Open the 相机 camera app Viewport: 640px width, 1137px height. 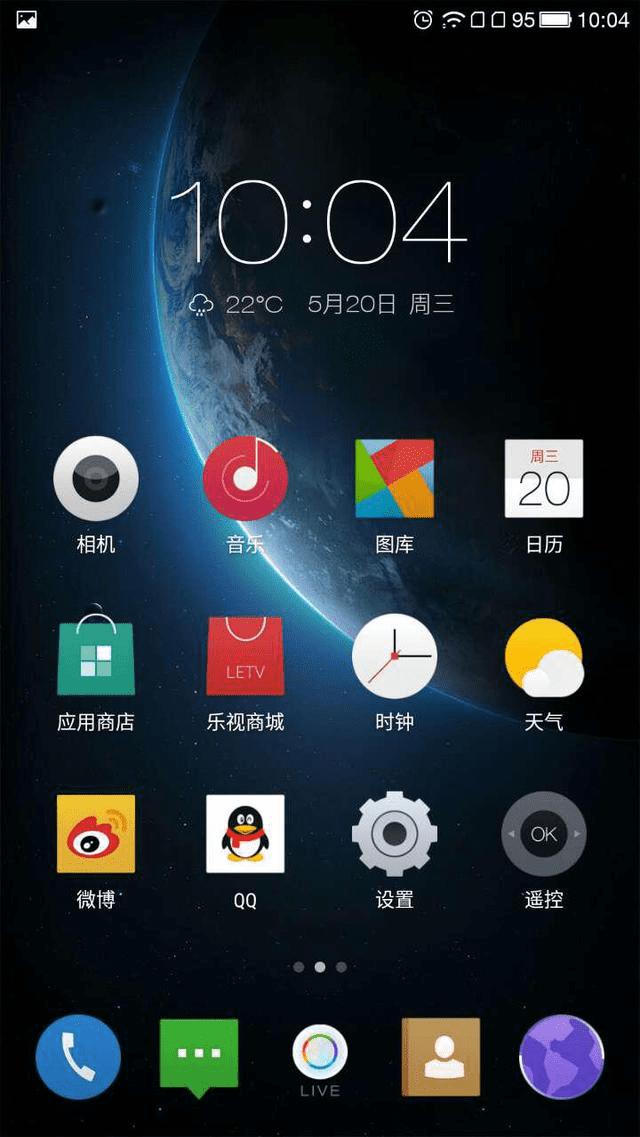pos(95,479)
